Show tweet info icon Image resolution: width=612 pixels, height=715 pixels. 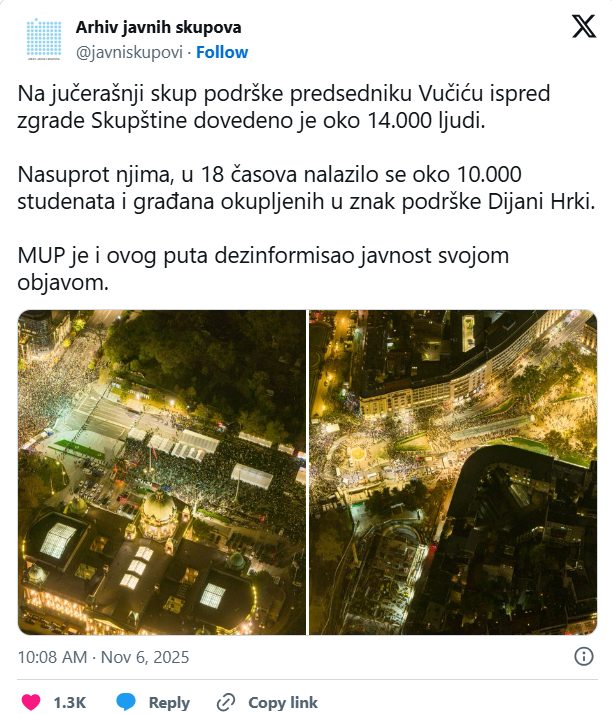[x=584, y=657]
